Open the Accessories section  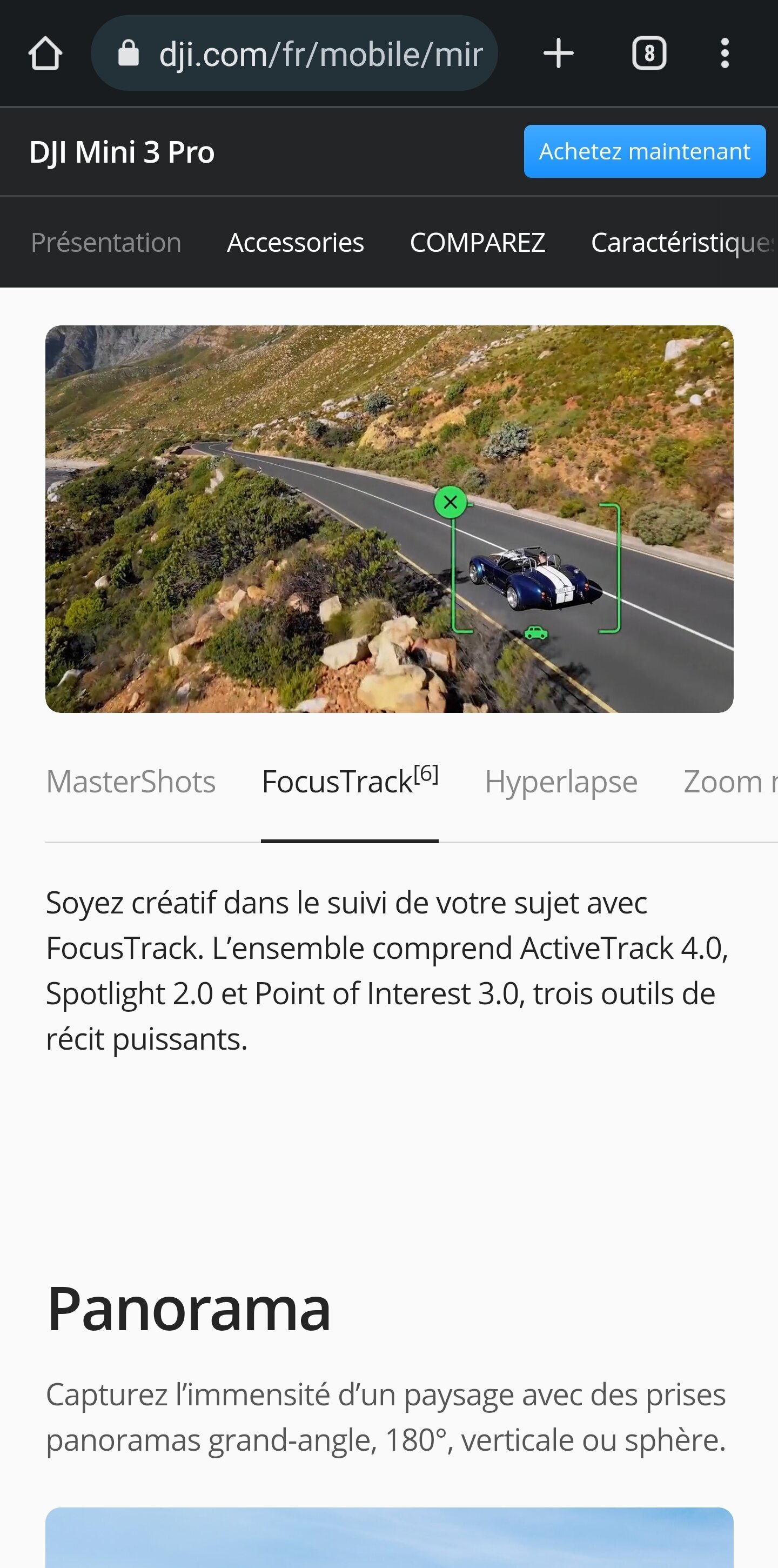tap(296, 242)
